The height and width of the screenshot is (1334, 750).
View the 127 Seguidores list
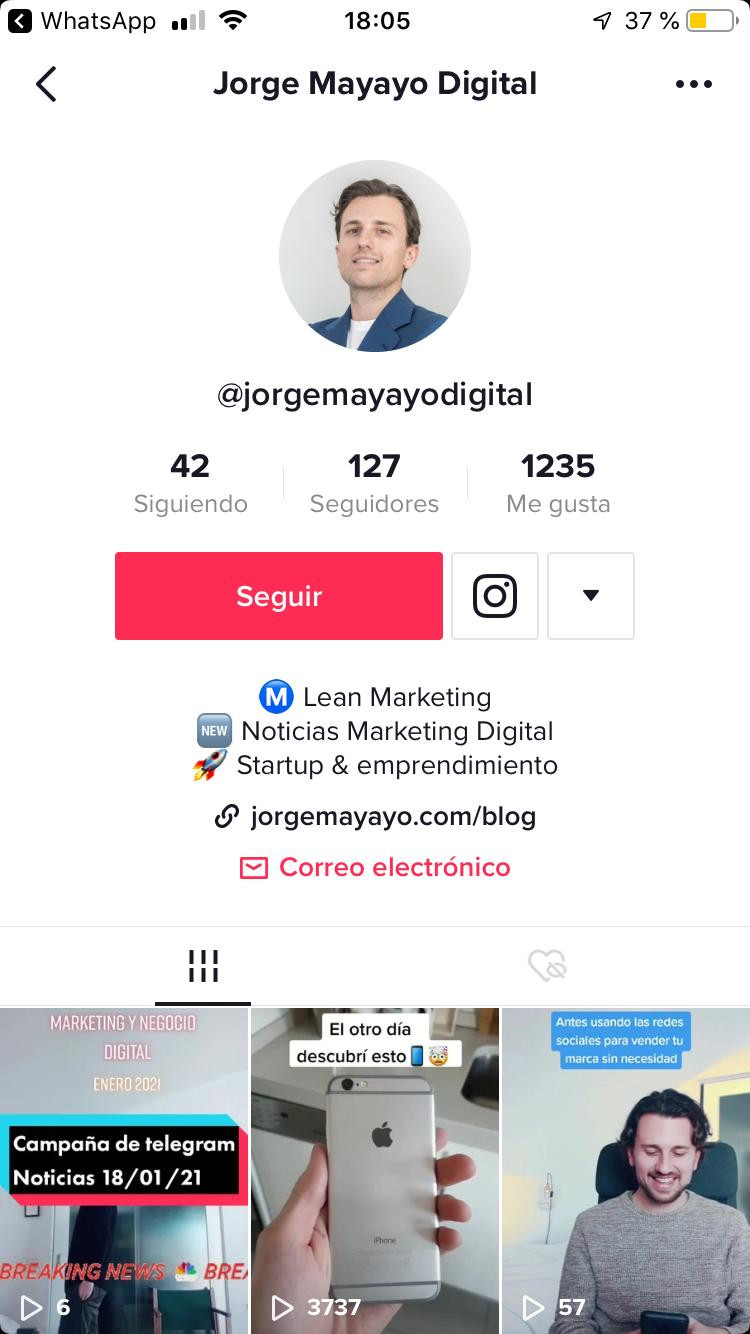tap(374, 483)
